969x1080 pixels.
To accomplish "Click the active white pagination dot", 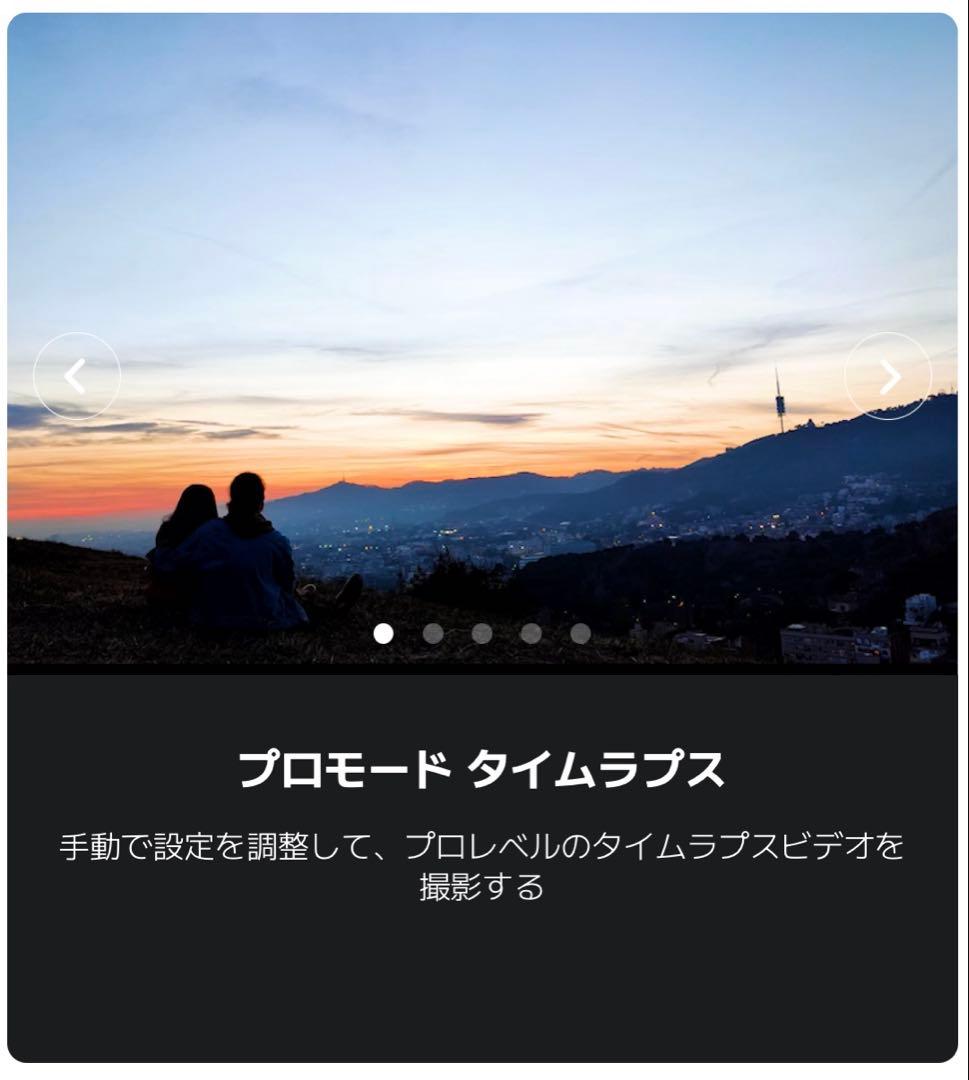I will pos(383,632).
